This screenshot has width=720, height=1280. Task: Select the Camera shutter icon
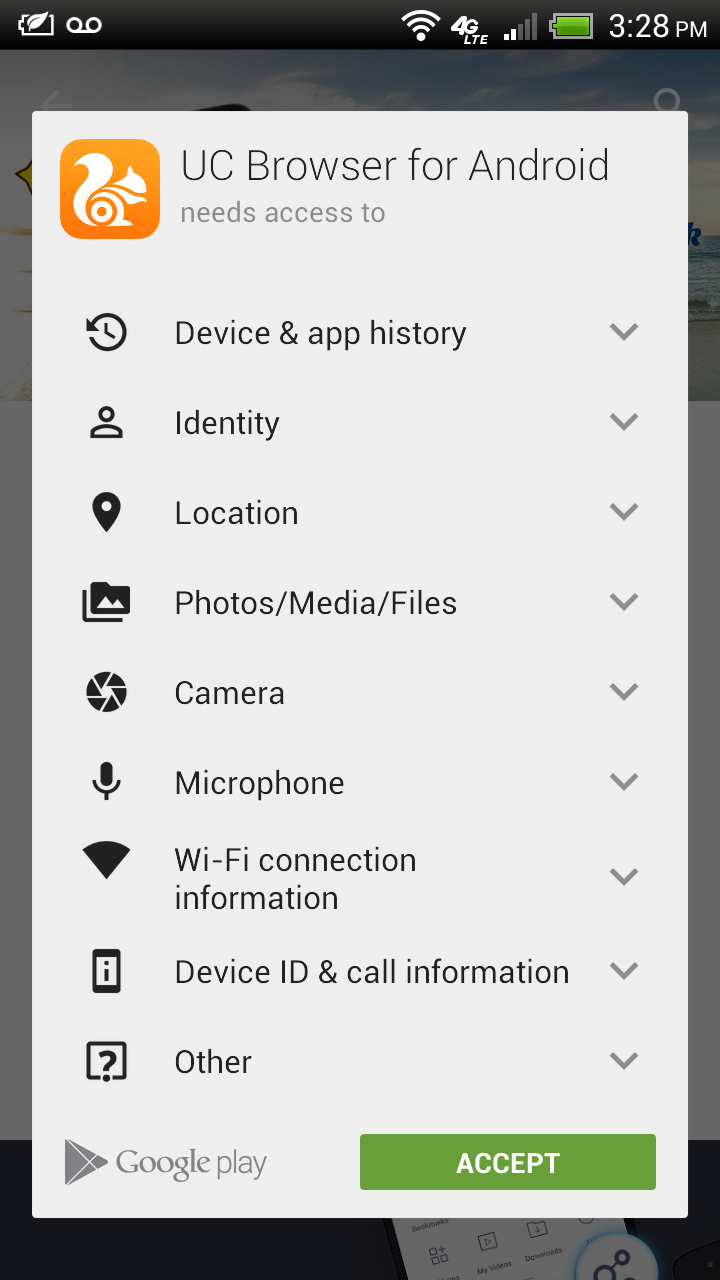pyautogui.click(x=107, y=691)
